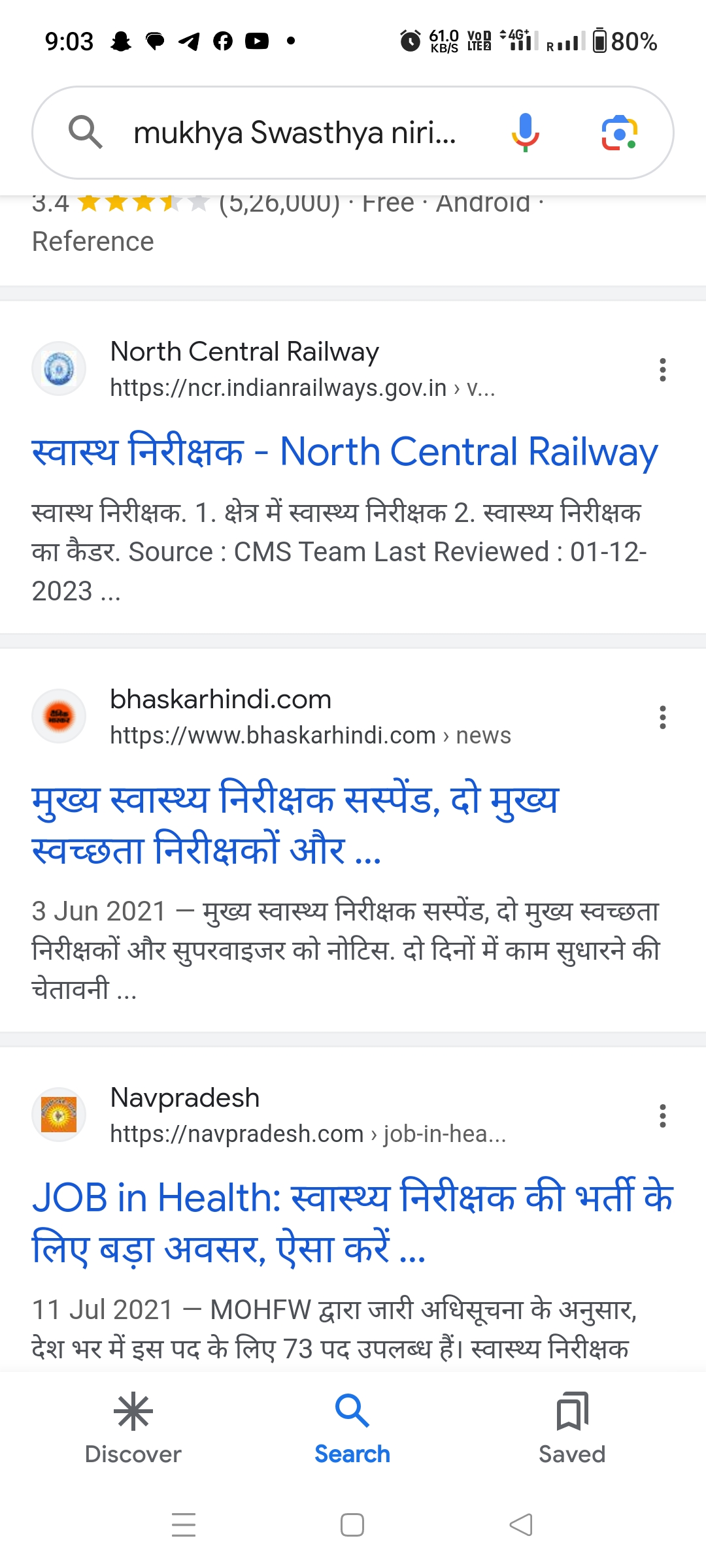Go to the home screen
706x1568 pixels.
(352, 1525)
